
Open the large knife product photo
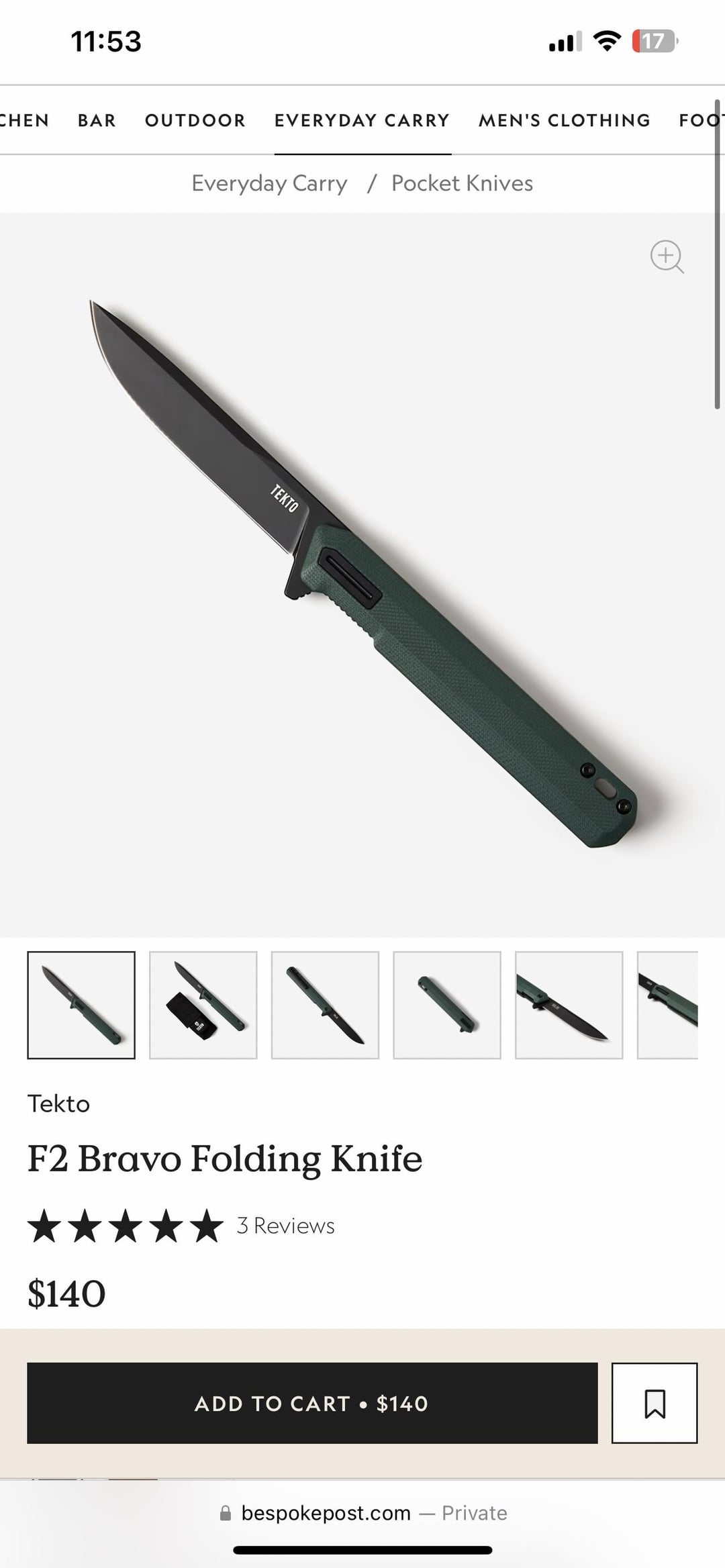click(362, 575)
